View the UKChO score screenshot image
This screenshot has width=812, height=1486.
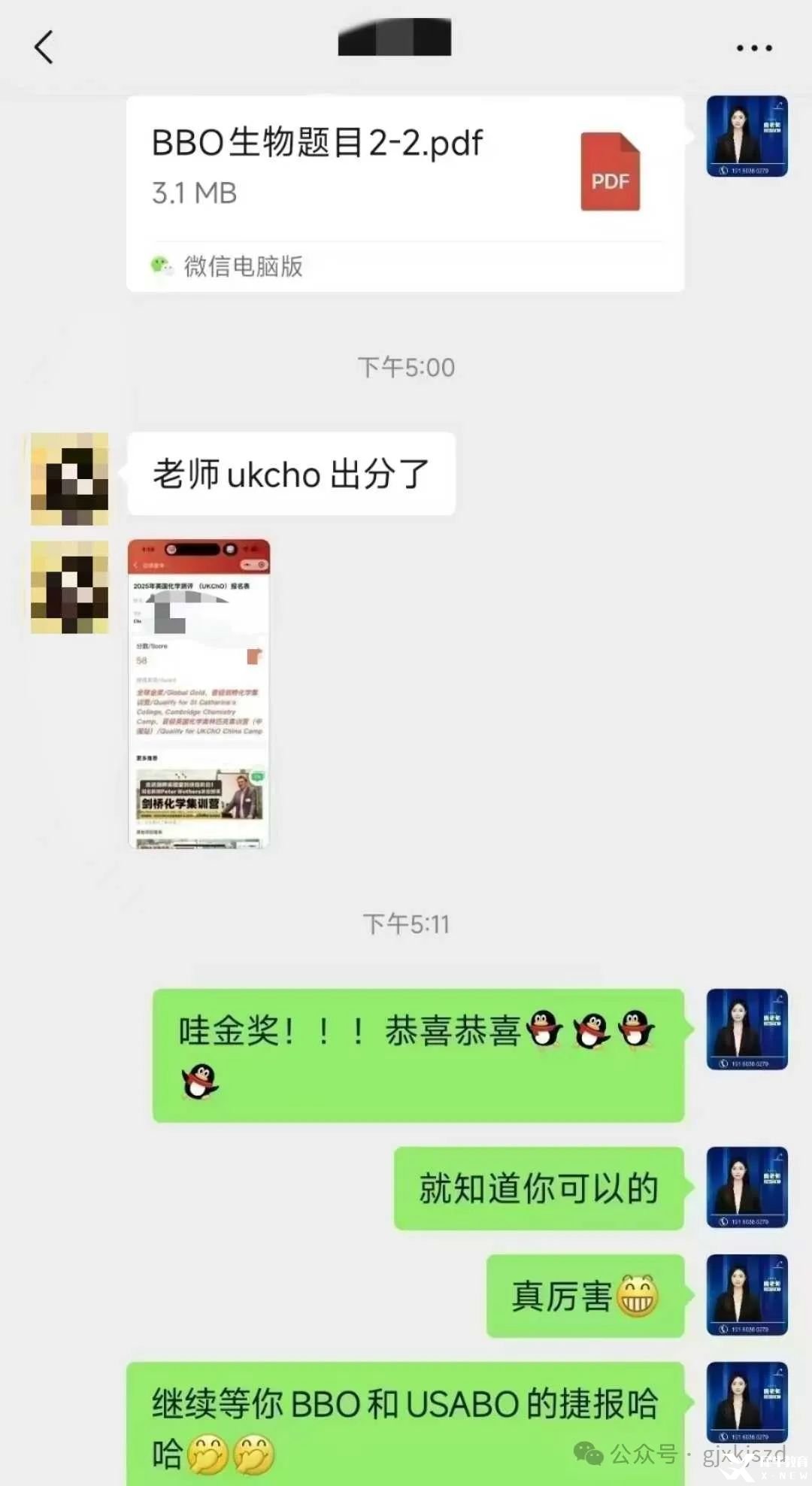[x=199, y=693]
